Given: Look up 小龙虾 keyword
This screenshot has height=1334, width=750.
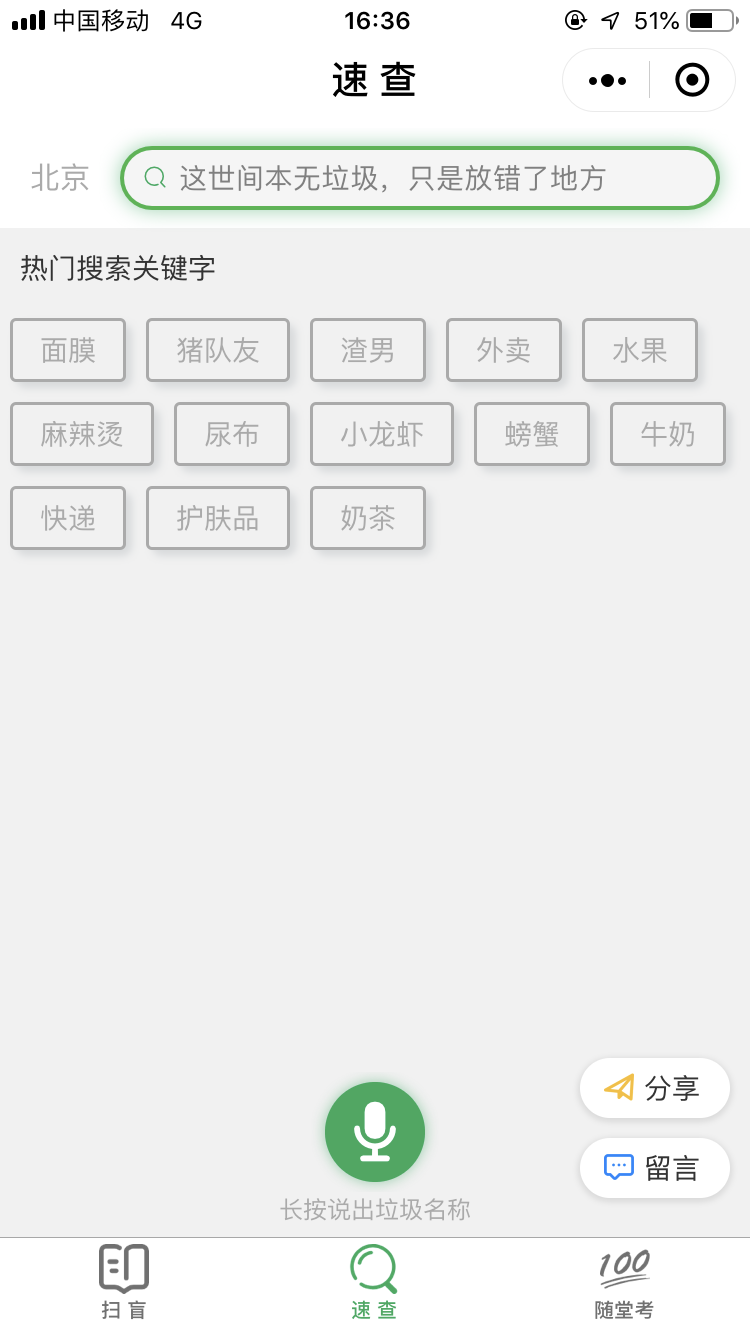Looking at the screenshot, I should (x=382, y=434).
